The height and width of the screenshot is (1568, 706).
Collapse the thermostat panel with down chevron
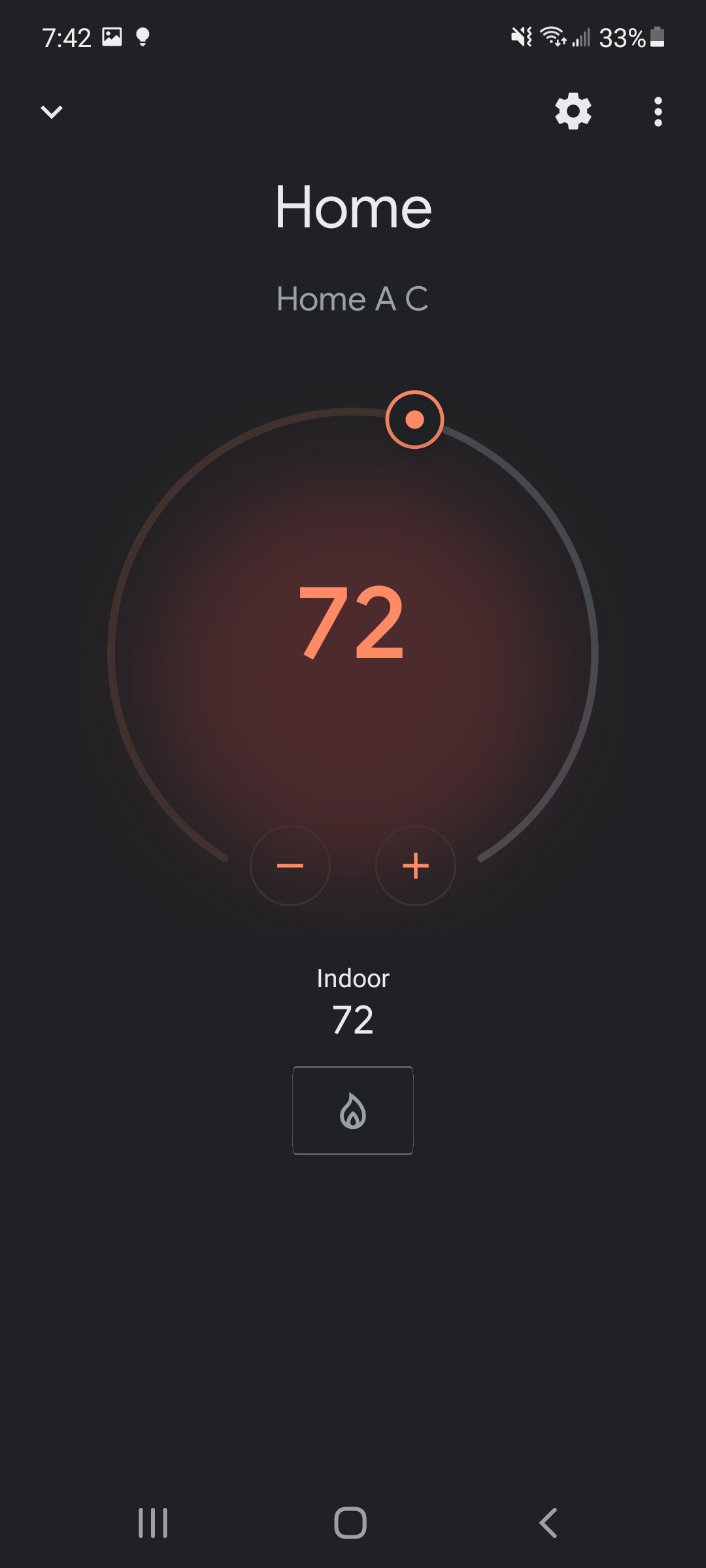52,112
